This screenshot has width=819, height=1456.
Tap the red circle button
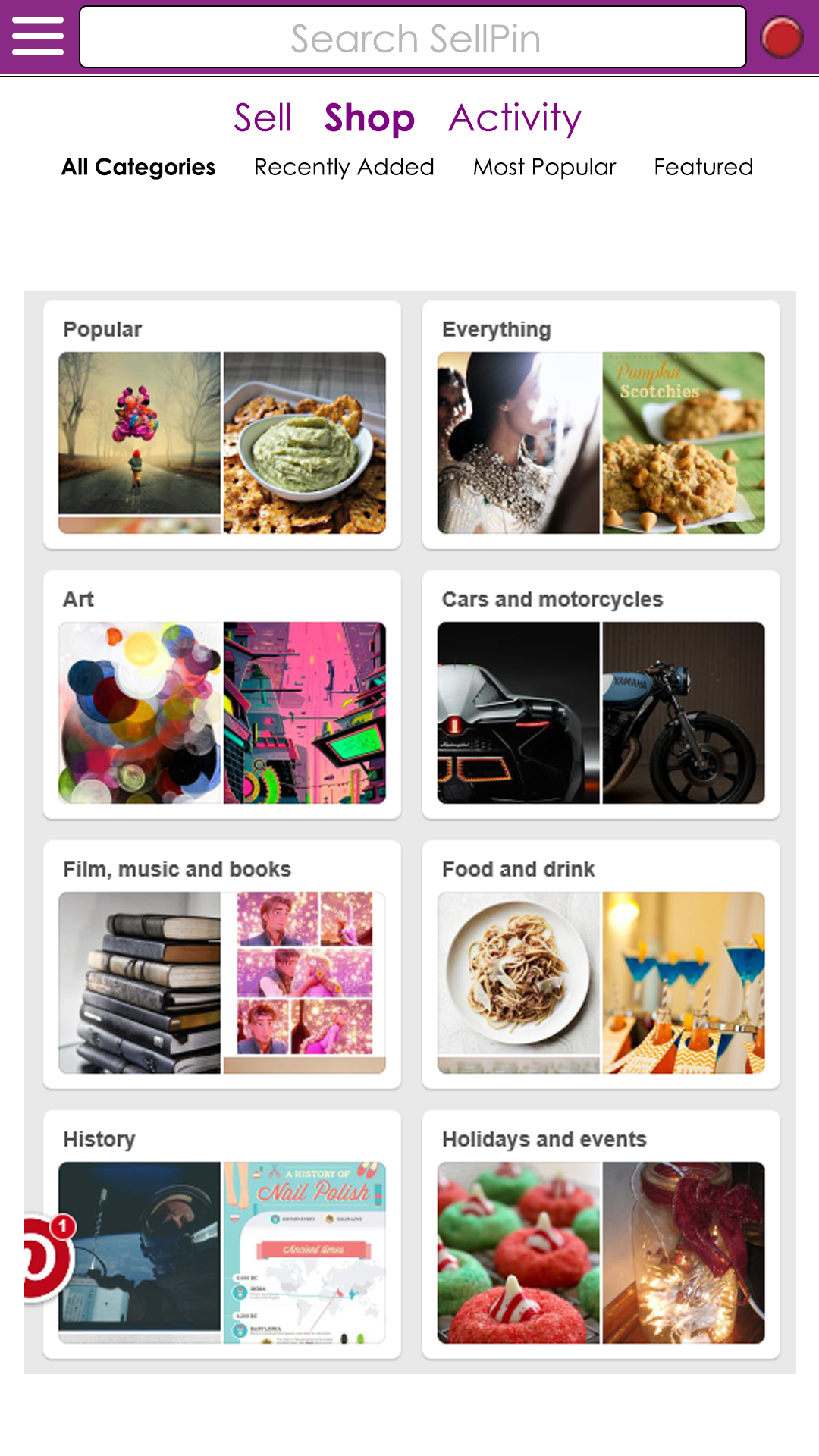782,37
